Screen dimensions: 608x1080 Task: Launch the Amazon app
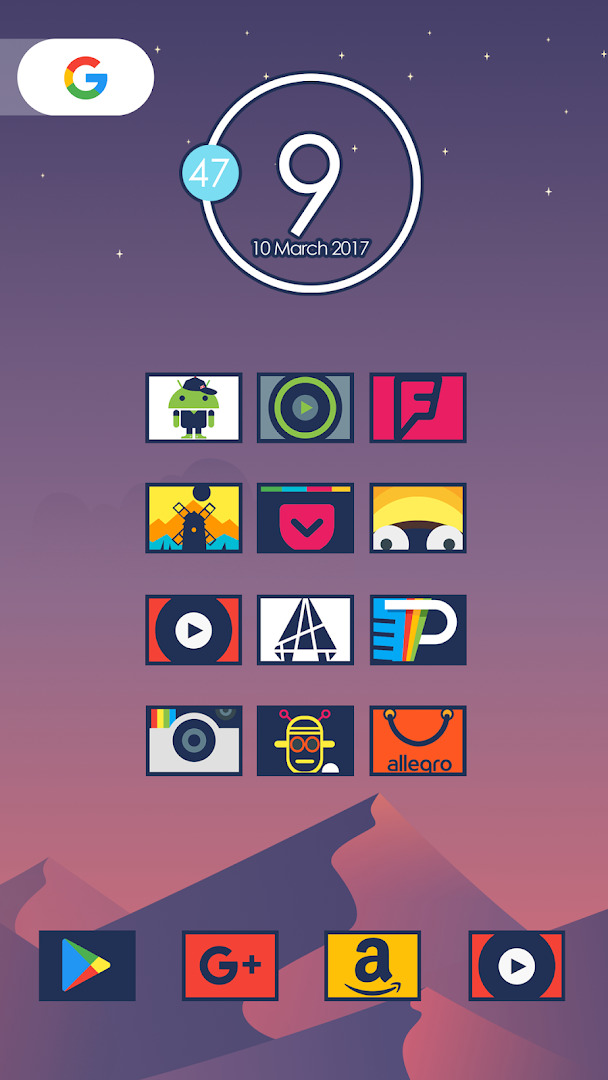point(373,966)
